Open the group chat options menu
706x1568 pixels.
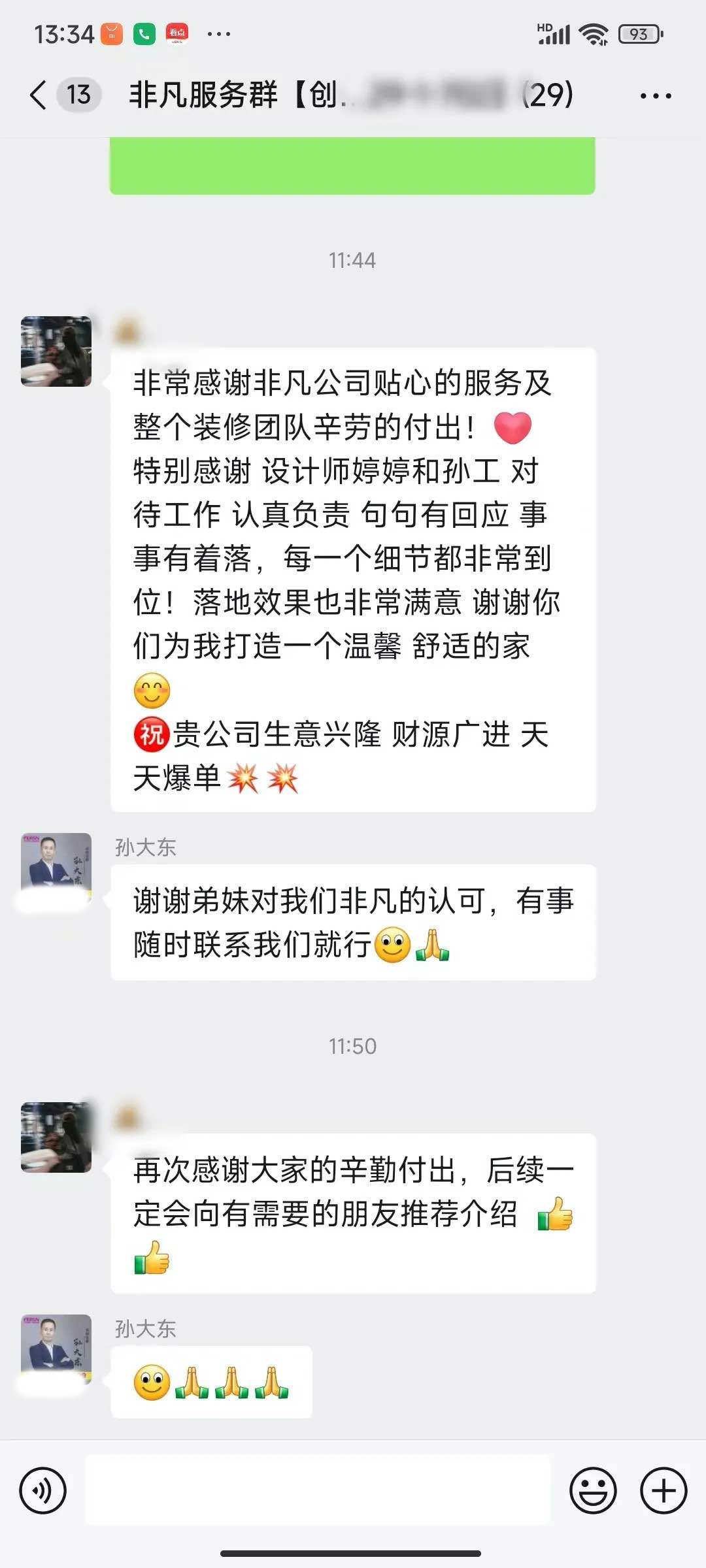pos(655,96)
